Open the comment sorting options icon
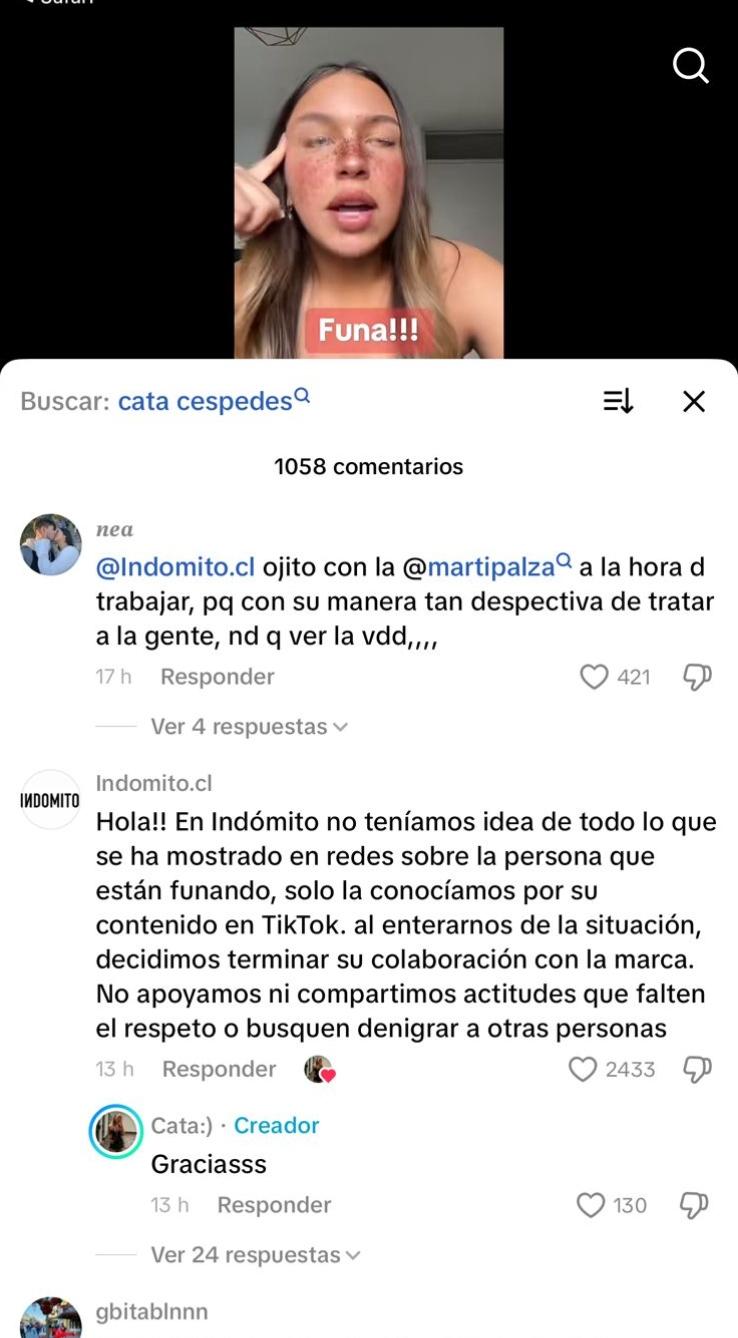The height and width of the screenshot is (1338, 738). (x=617, y=399)
